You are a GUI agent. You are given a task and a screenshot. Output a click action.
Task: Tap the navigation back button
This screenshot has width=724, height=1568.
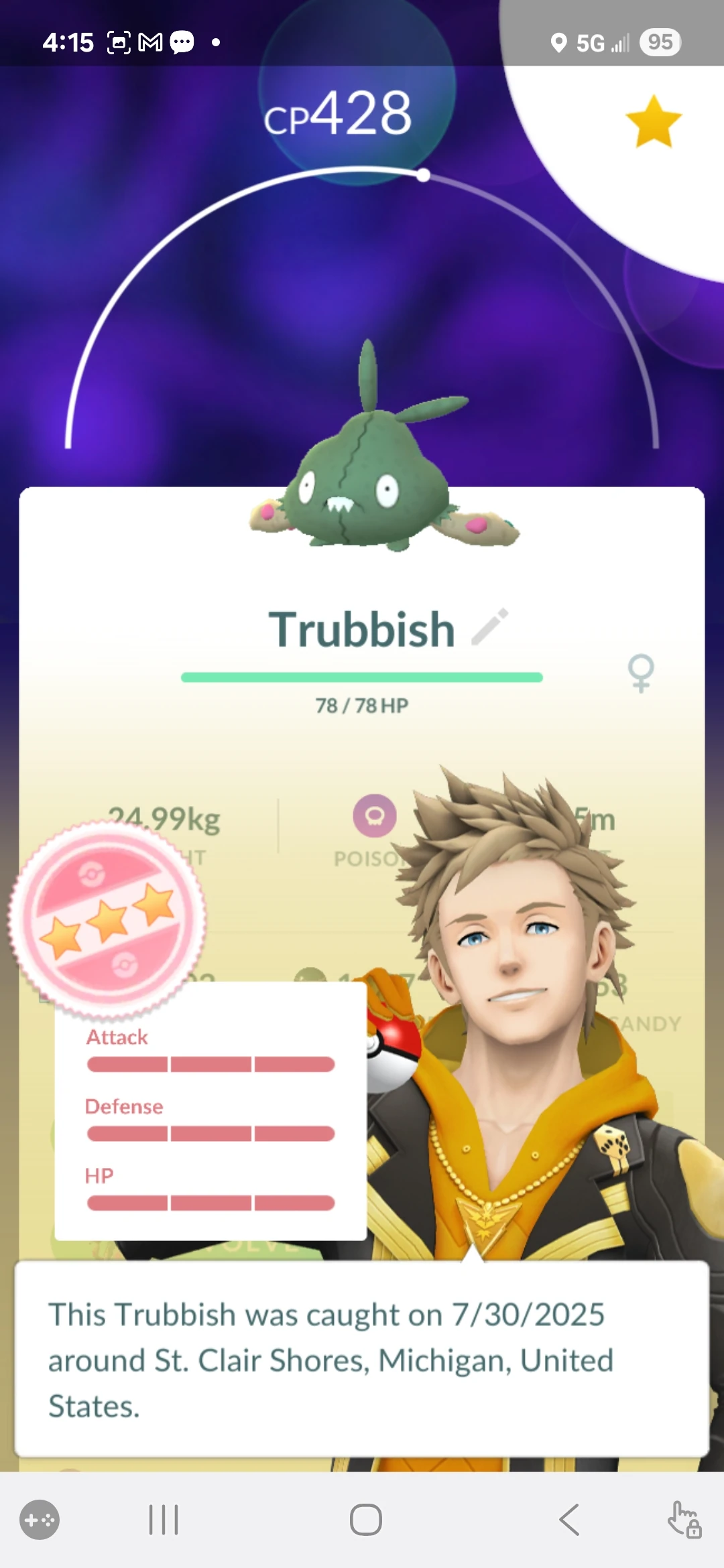567,1520
